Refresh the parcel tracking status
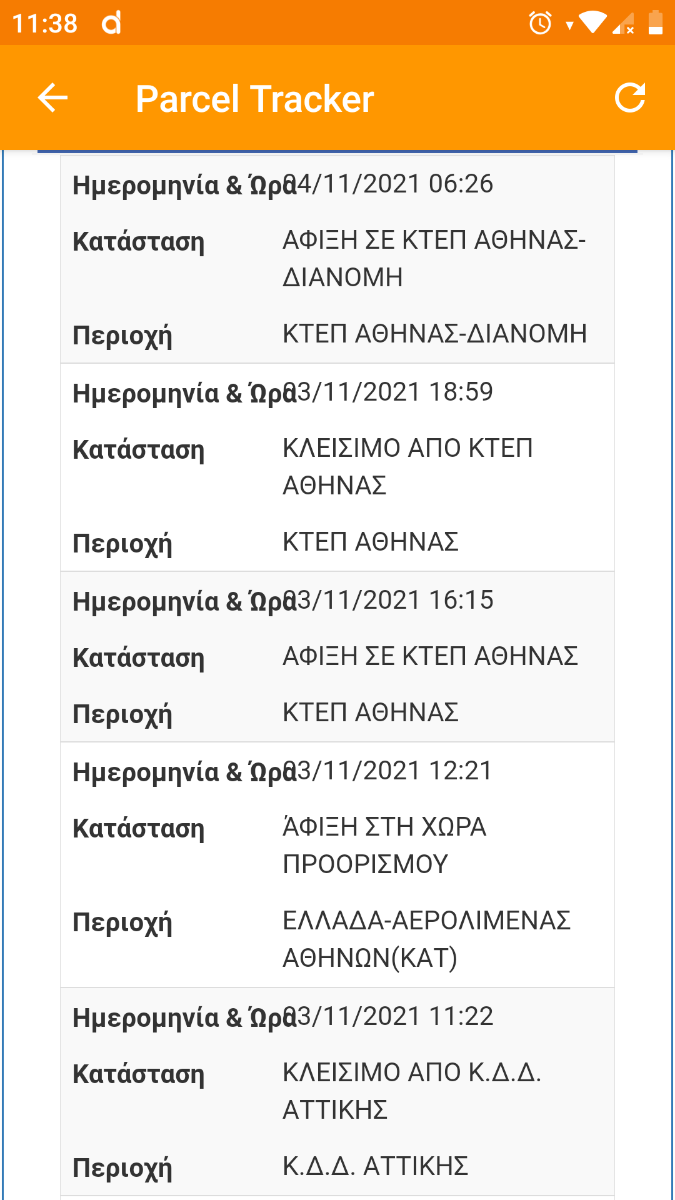The image size is (675, 1200). pyautogui.click(x=630, y=98)
